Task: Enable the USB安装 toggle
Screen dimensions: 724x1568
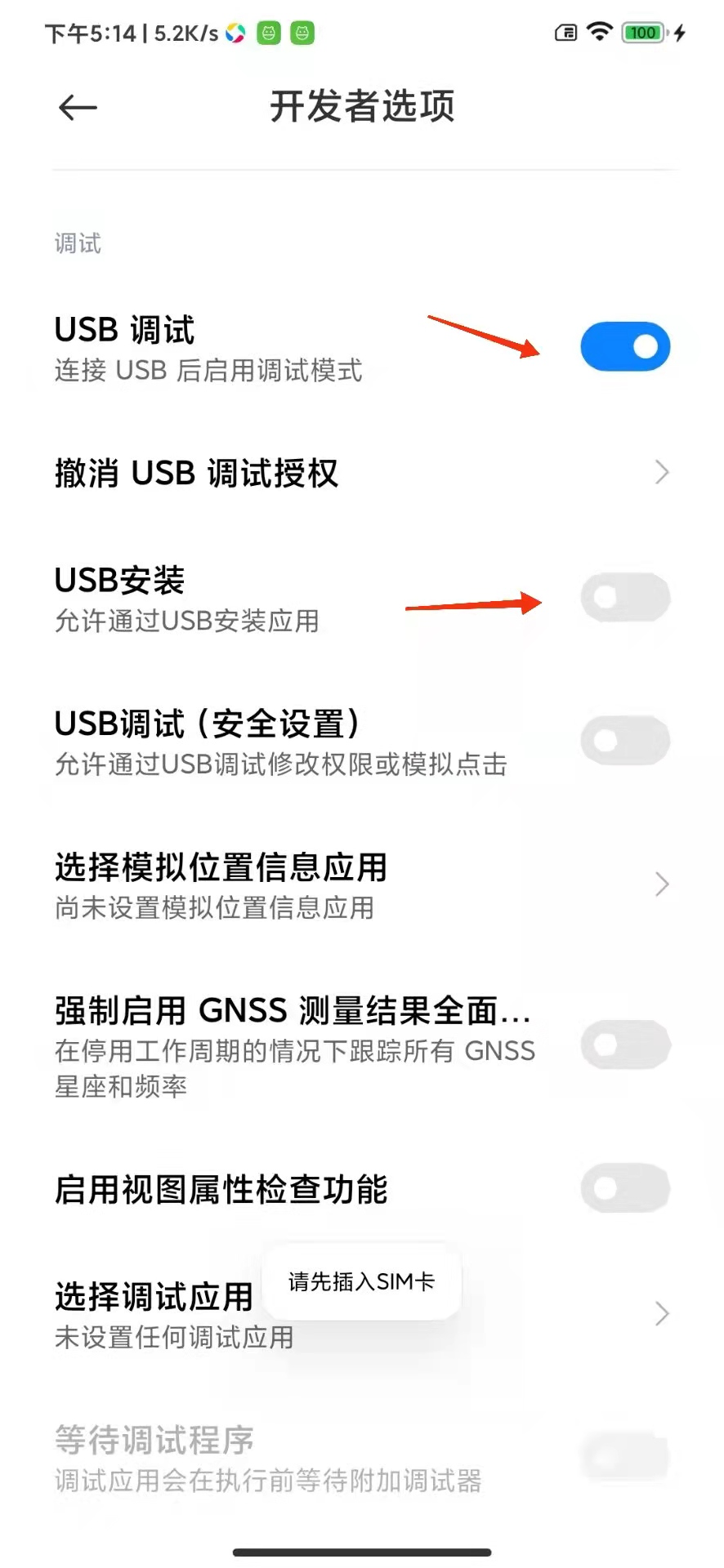Action: pos(625,597)
